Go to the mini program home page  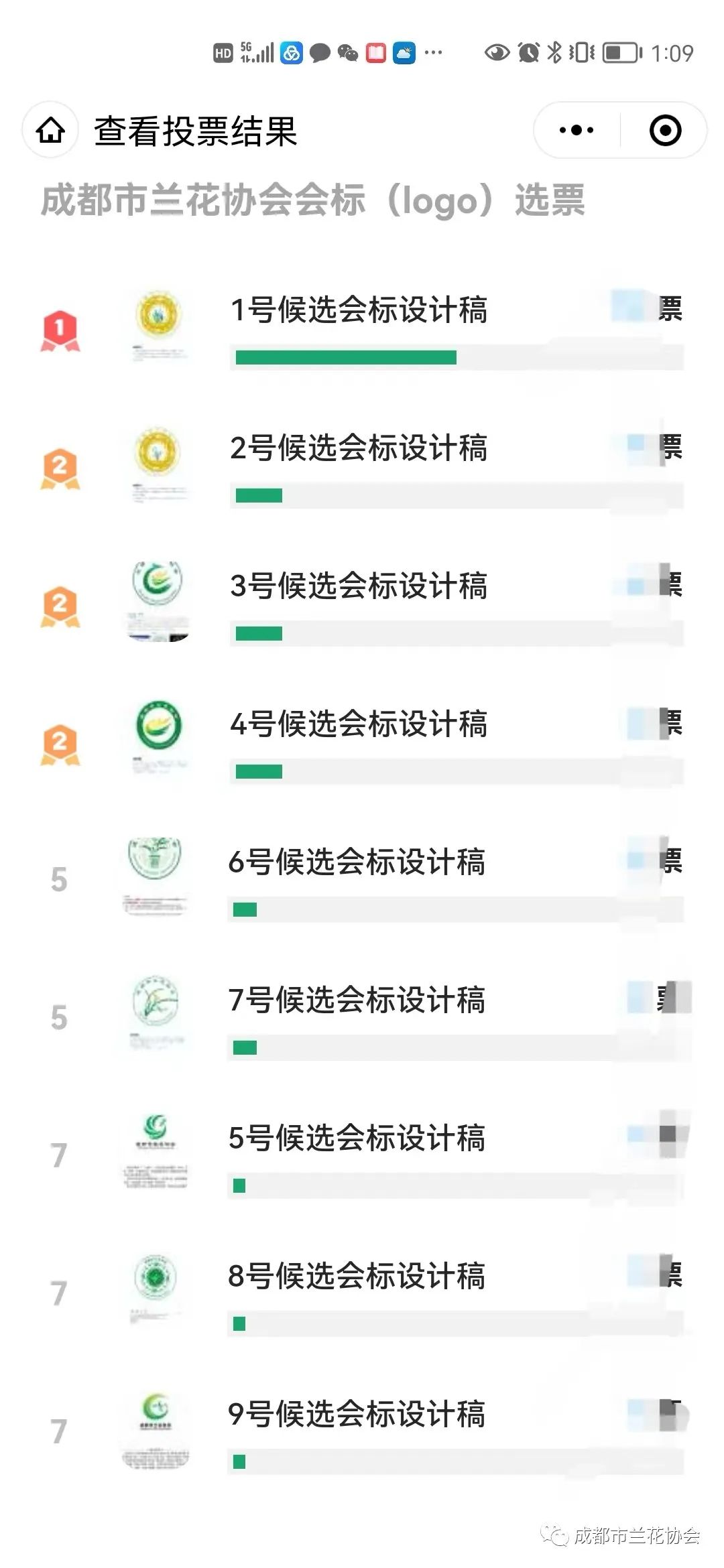(51, 130)
